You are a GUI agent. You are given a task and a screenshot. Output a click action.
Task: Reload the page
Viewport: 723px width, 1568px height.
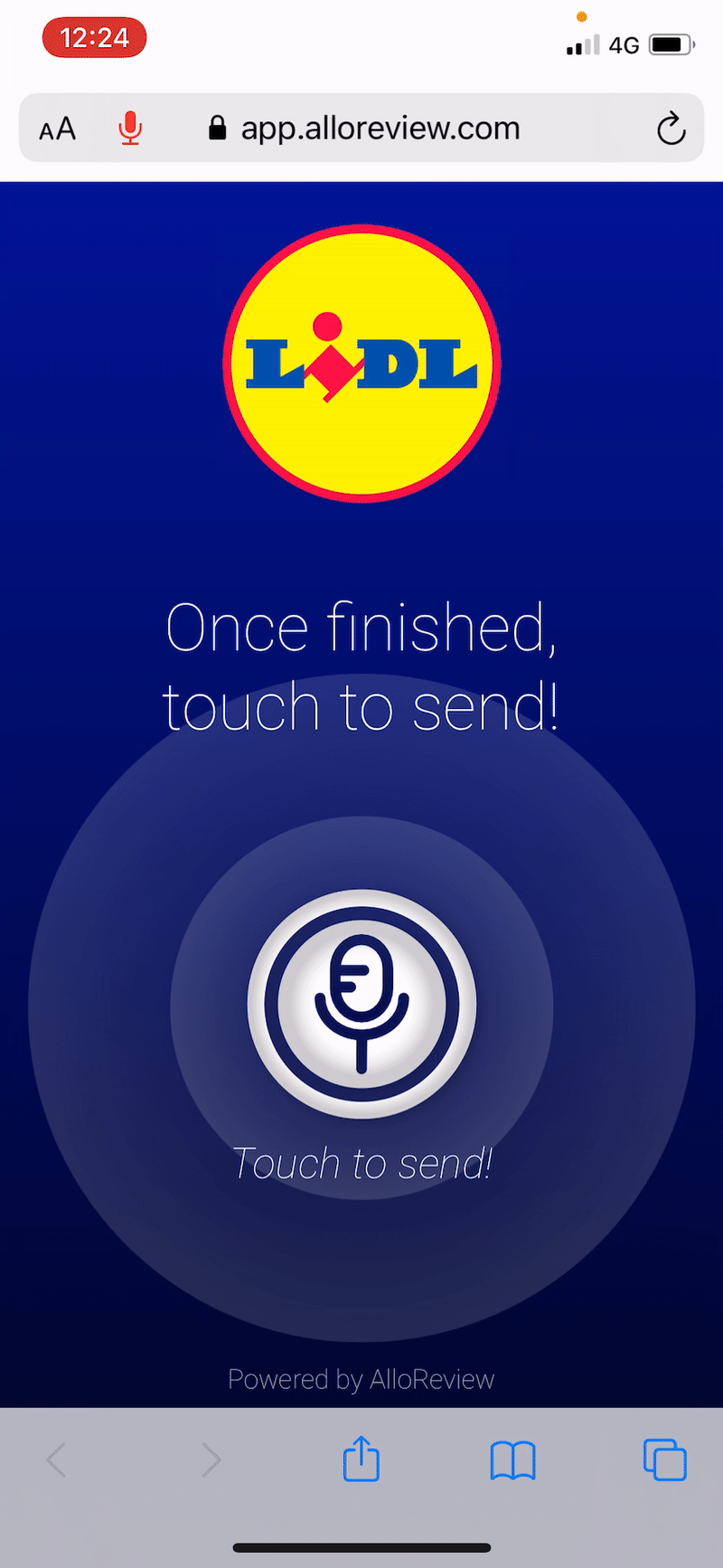(x=671, y=128)
